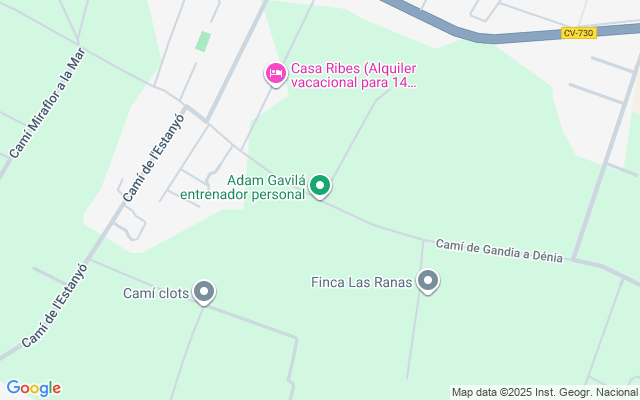This screenshot has height=400, width=640.
Task: Tap the Camí clots place marker
Action: 204,292
